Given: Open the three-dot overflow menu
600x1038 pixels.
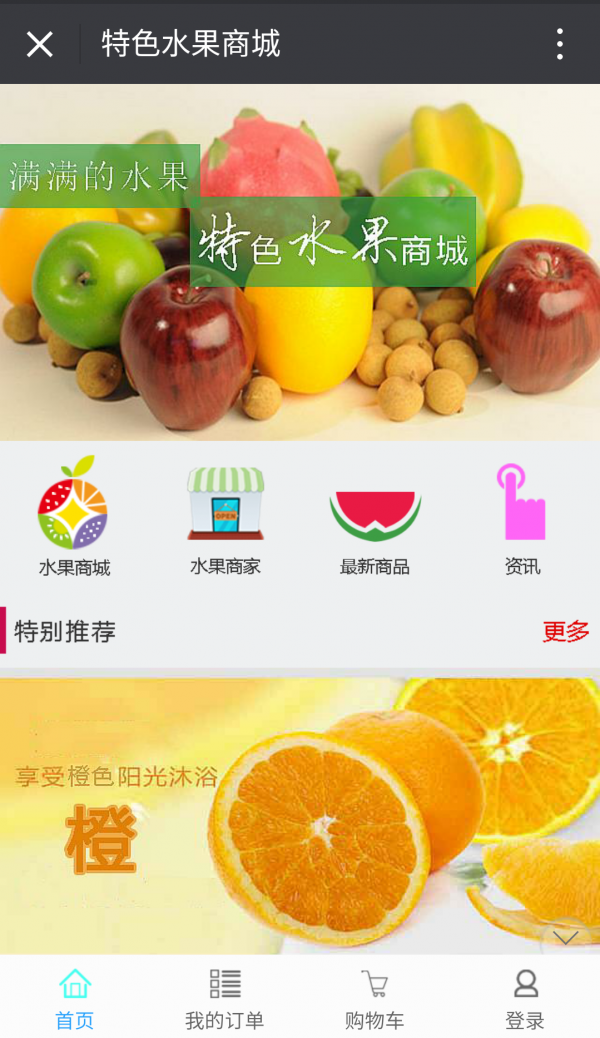Looking at the screenshot, I should tap(559, 44).
